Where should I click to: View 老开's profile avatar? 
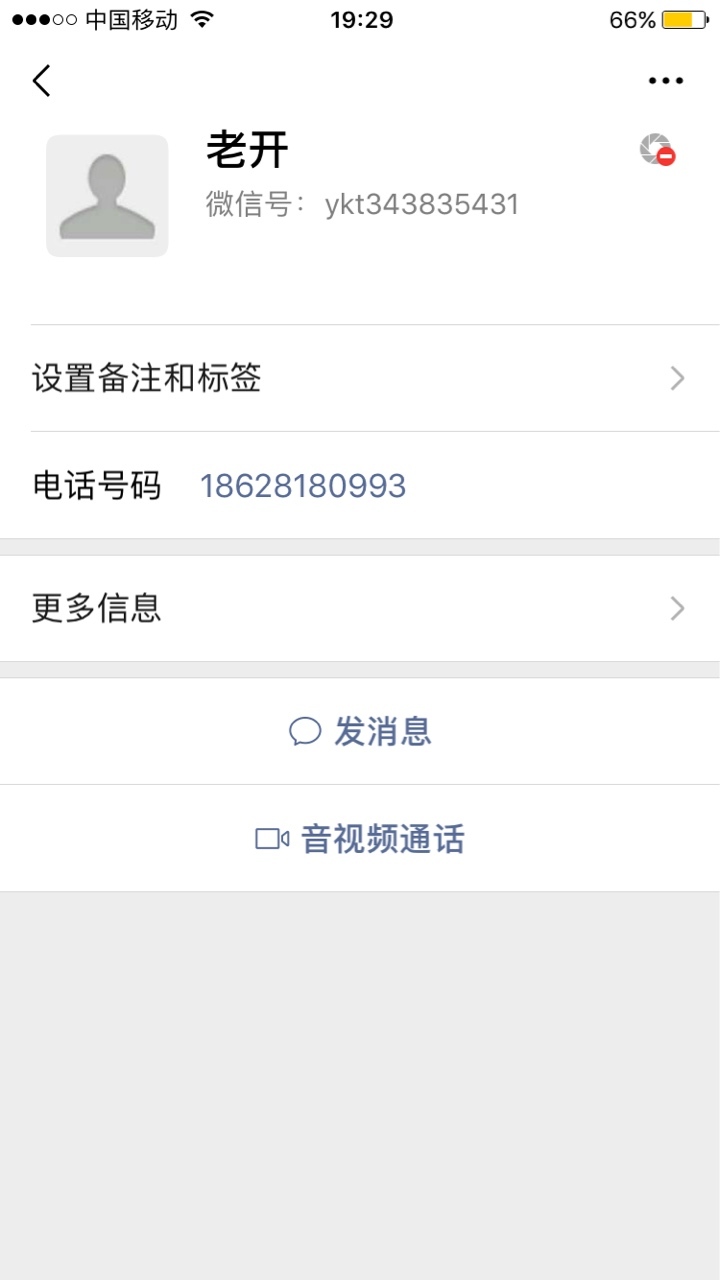[107, 196]
